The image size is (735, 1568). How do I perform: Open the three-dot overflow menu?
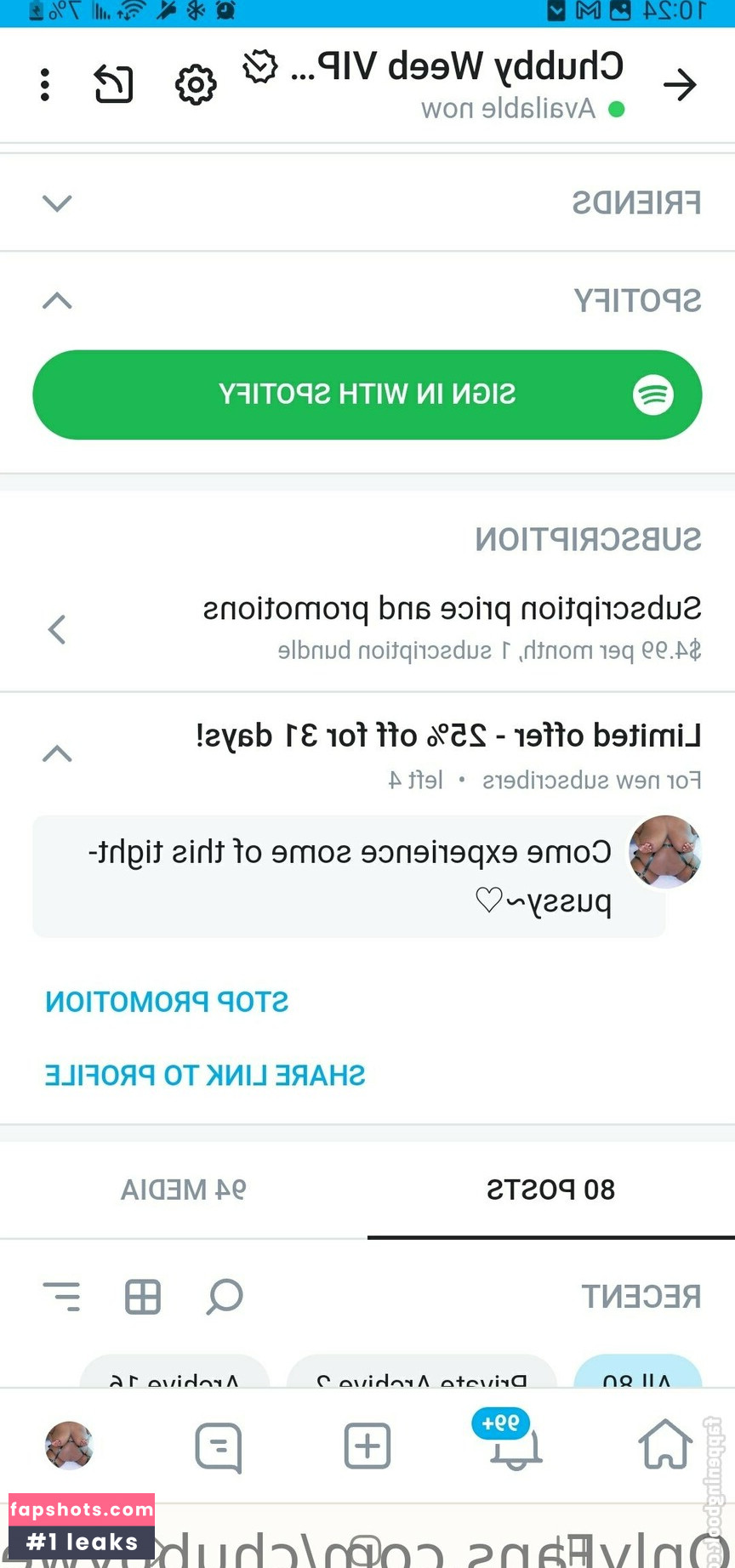pyautogui.click(x=45, y=85)
